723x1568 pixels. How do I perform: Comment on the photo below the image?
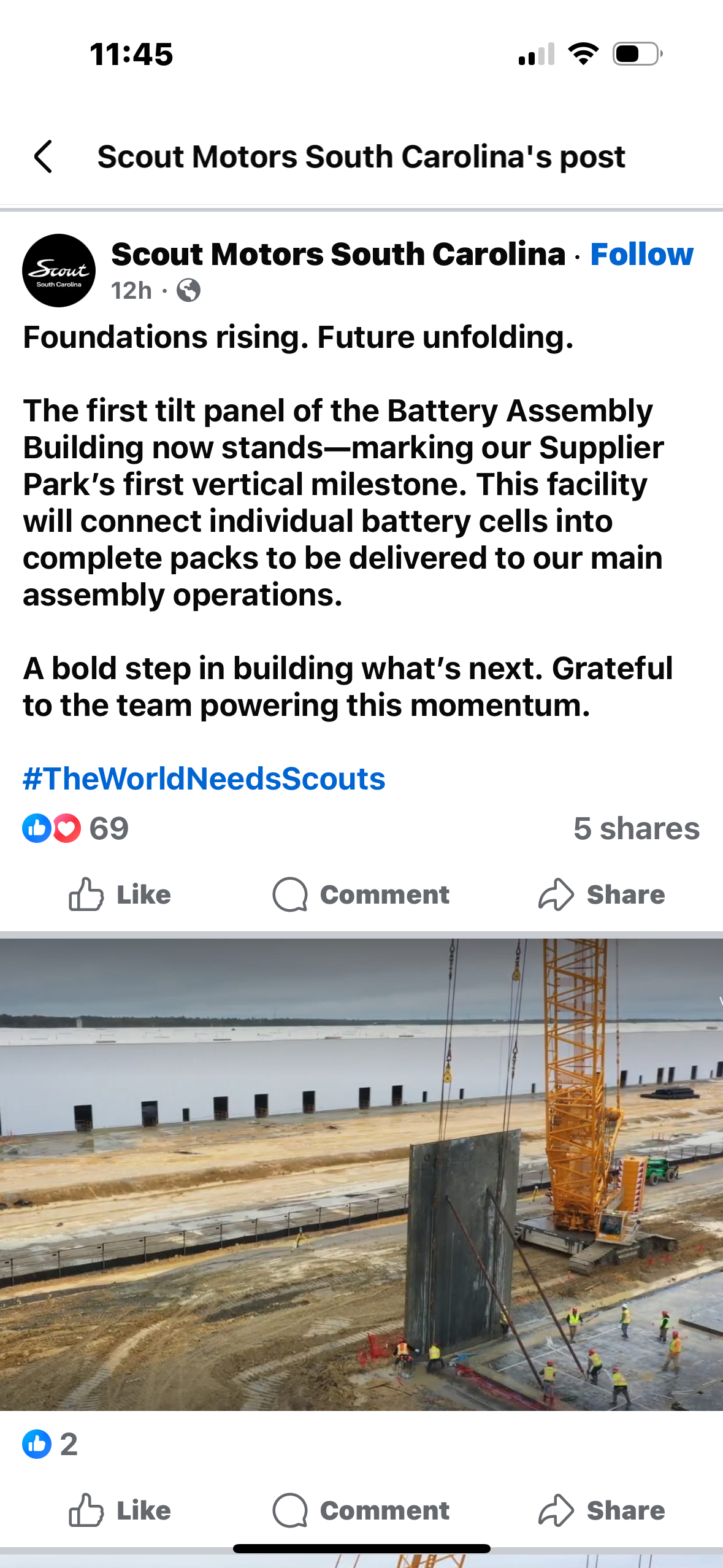pyautogui.click(x=361, y=1510)
